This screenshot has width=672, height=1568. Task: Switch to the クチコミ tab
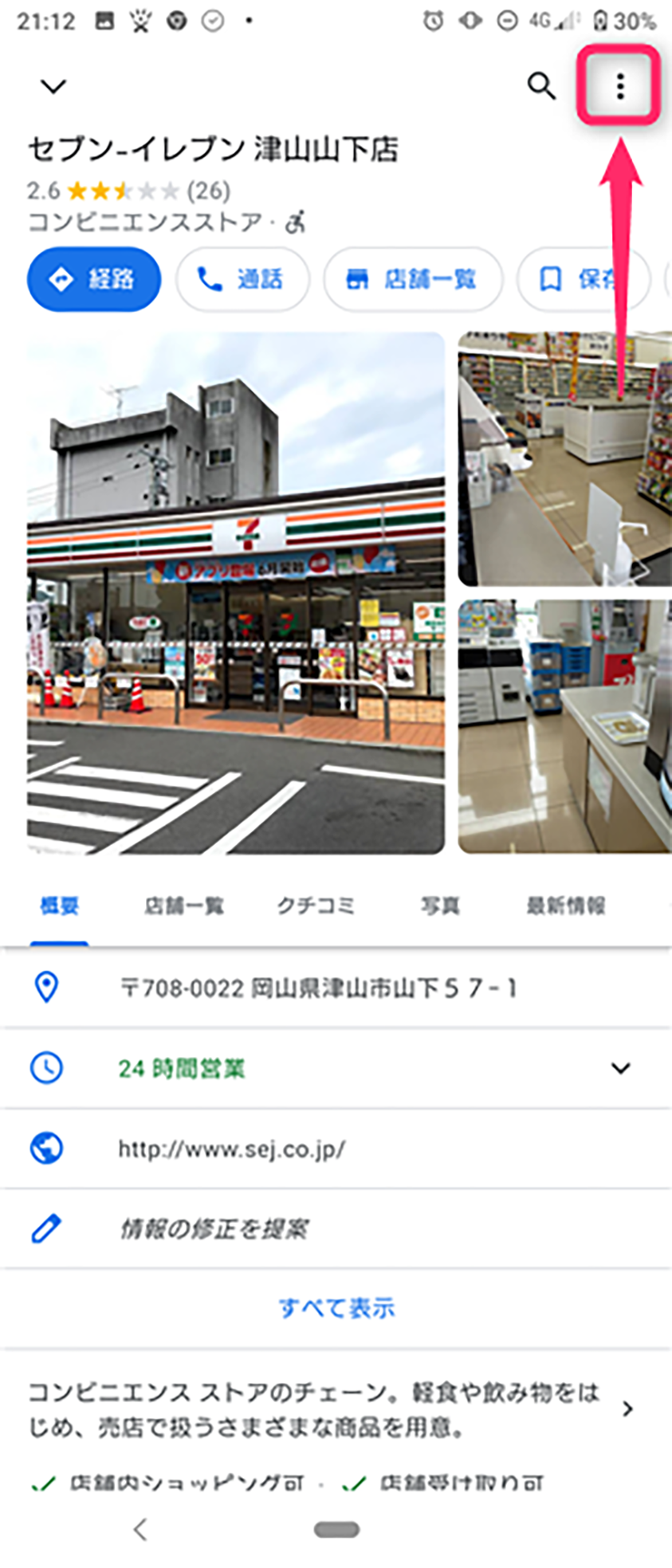(316, 906)
